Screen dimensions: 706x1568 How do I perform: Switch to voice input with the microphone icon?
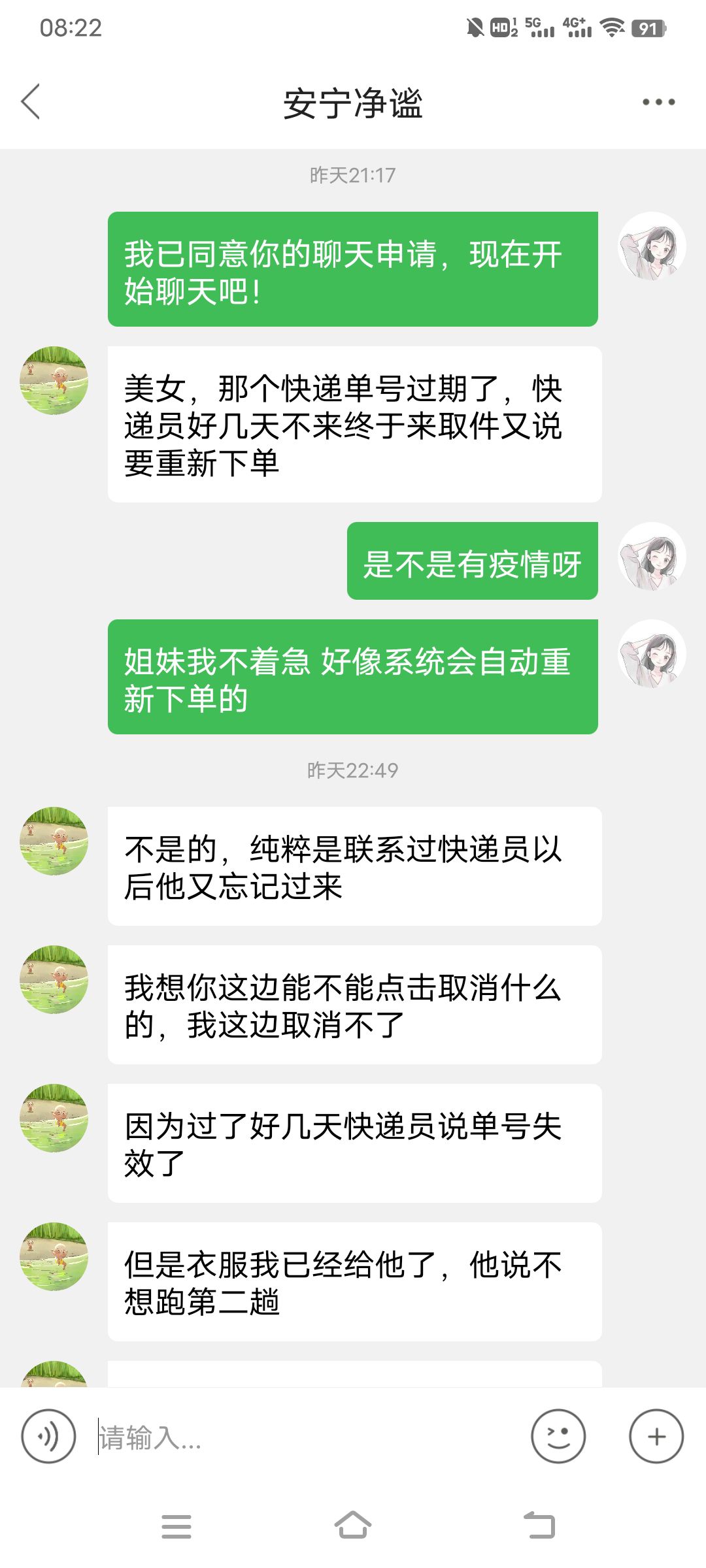pos(48,1437)
